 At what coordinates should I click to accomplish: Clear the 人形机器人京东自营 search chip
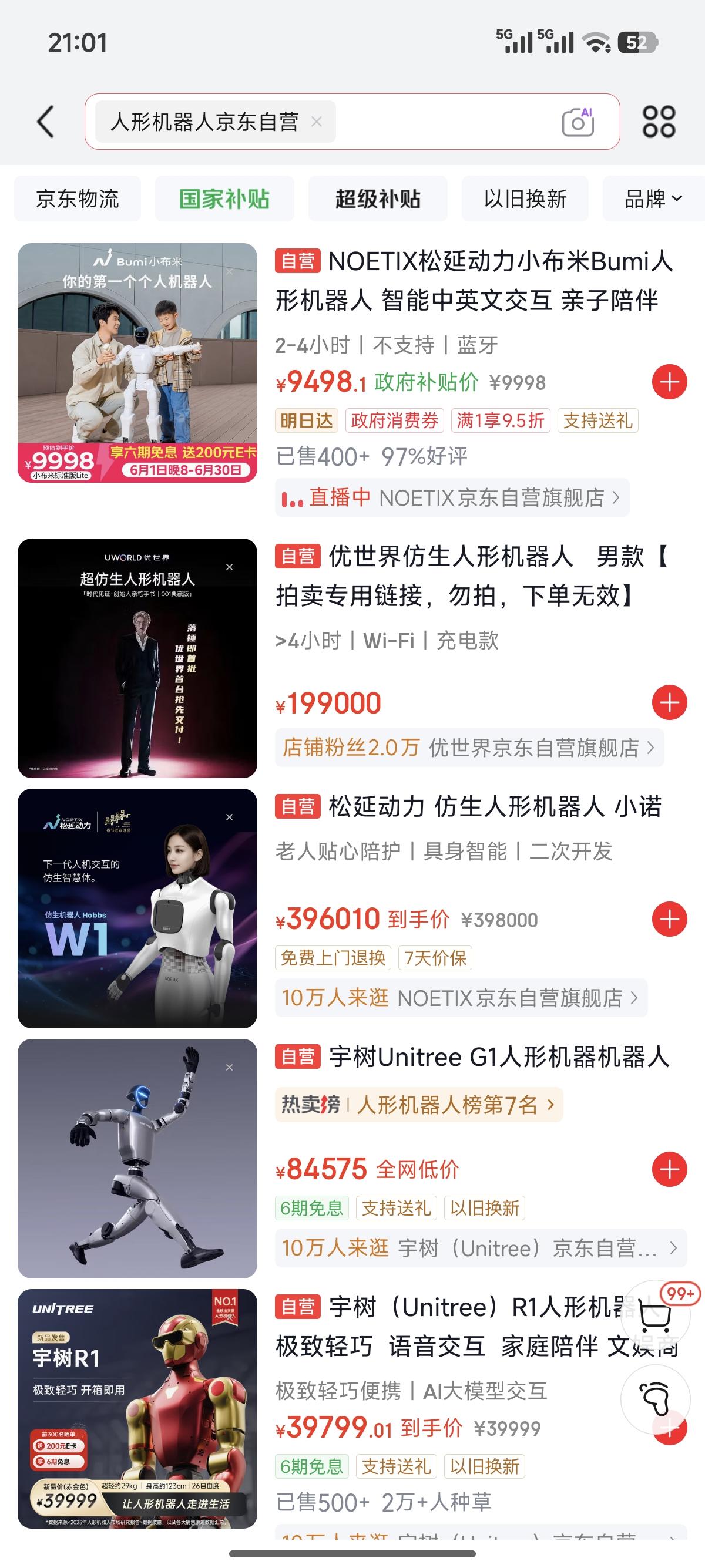click(x=317, y=122)
